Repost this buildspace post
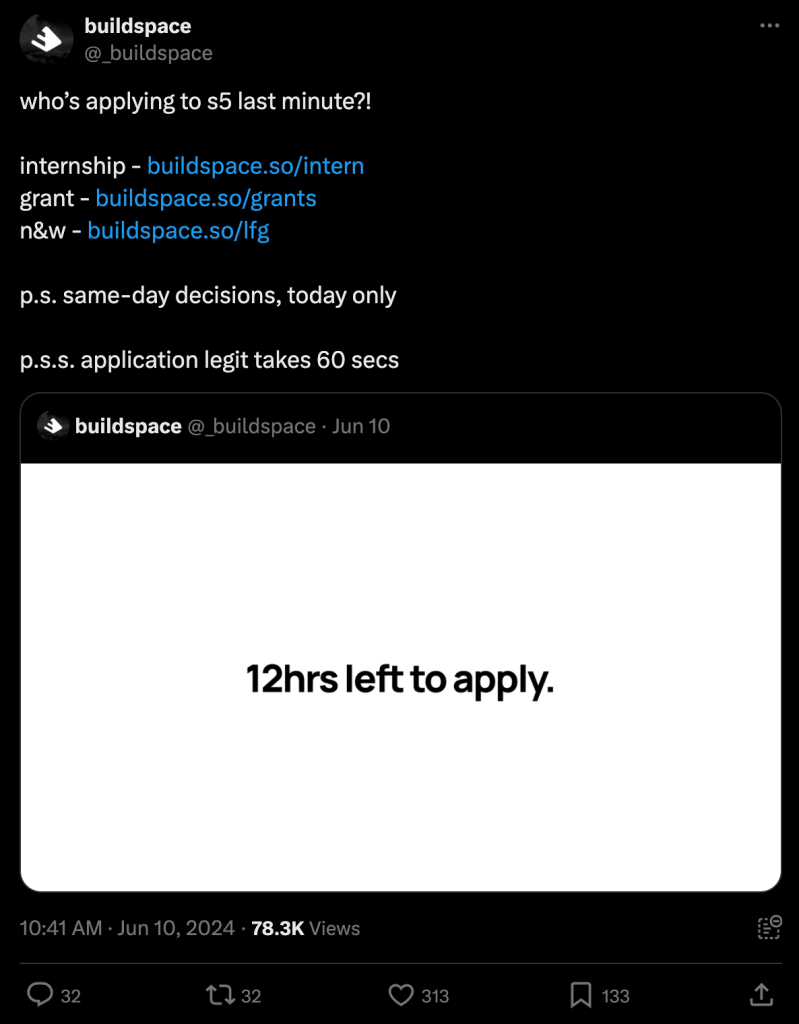Image resolution: width=799 pixels, height=1024 pixels. point(218,995)
